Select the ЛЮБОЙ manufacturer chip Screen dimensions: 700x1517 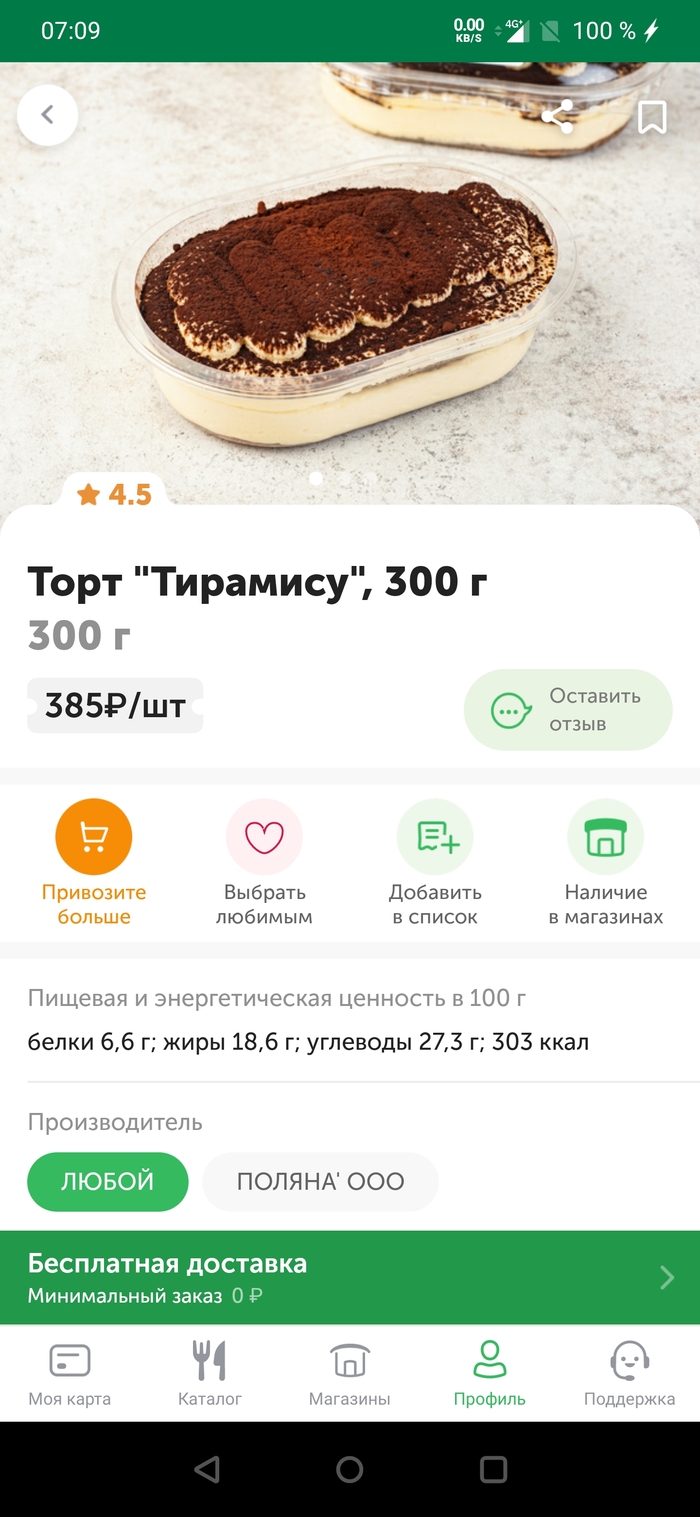[x=108, y=1181]
